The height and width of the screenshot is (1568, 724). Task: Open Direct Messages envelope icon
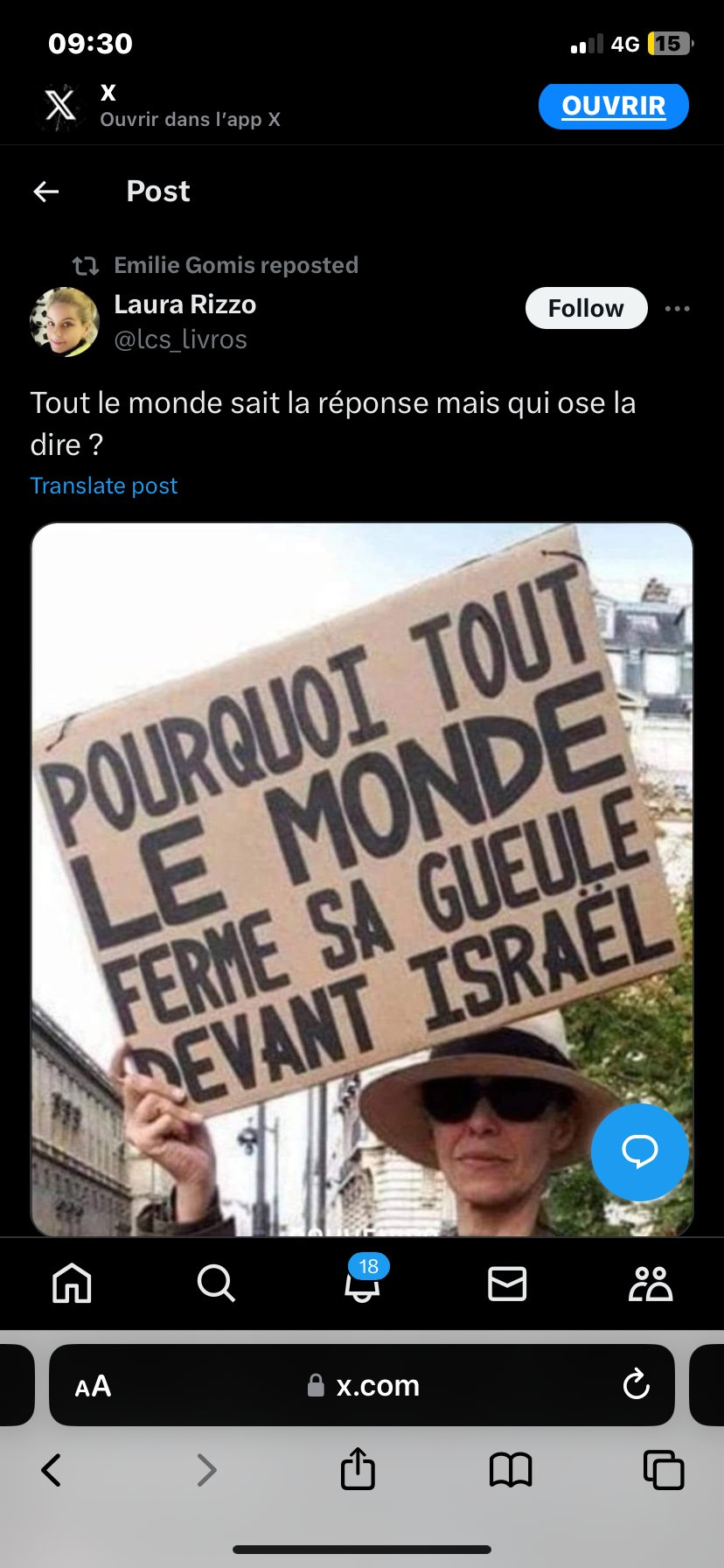(x=506, y=1284)
